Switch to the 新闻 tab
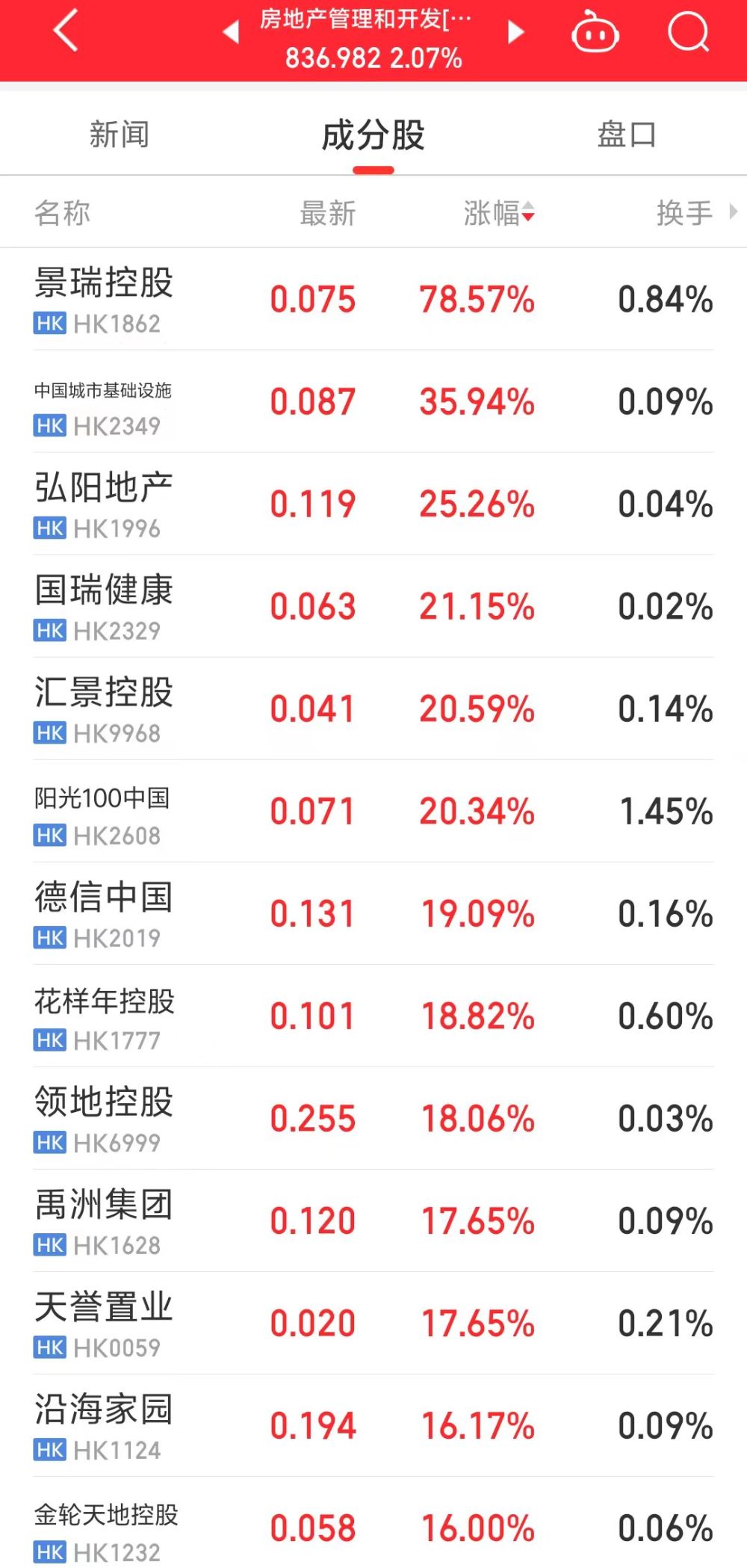Image resolution: width=747 pixels, height=1568 pixels. (120, 135)
